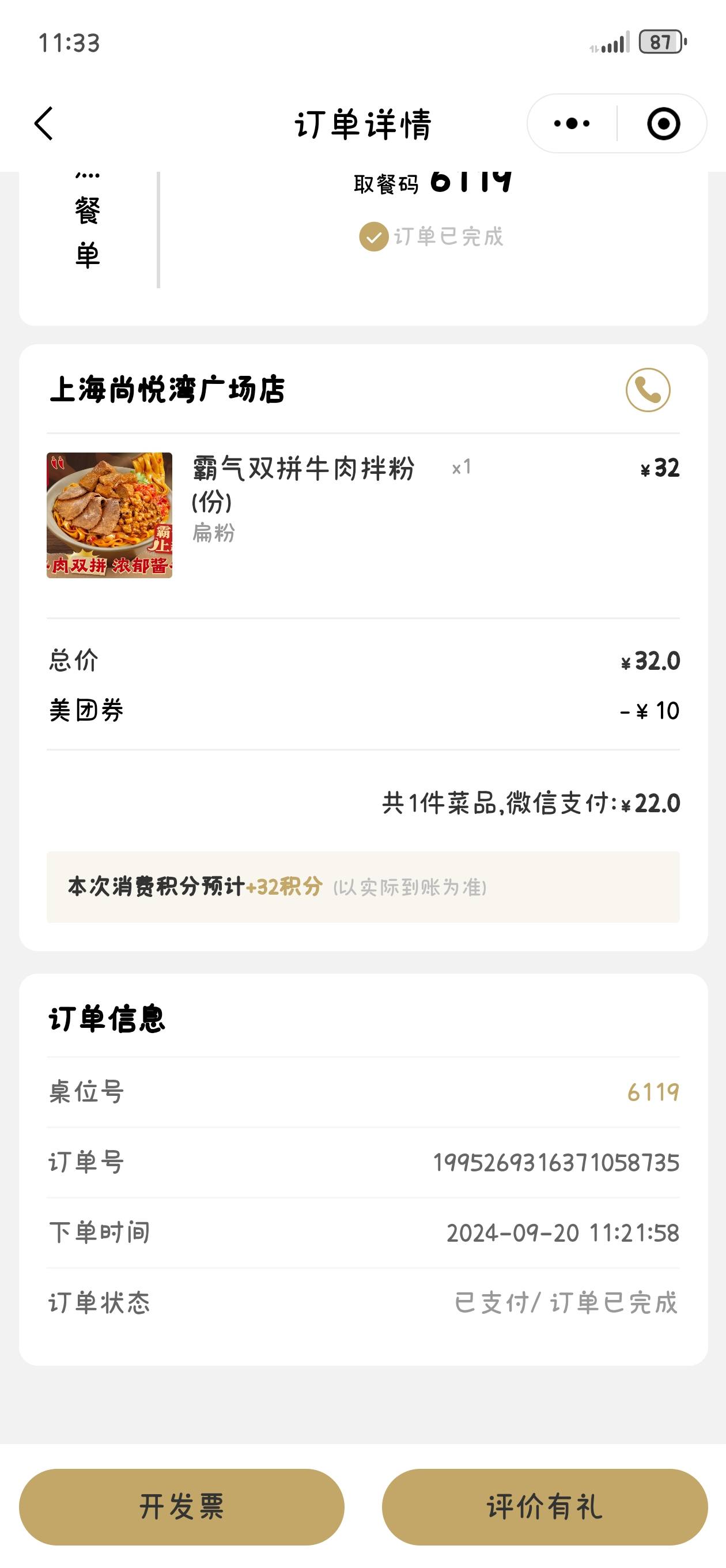This screenshot has height=1568, width=726.
Task: Open the 霸气双拼牛肉拌粉 dish image
Action: pos(109,515)
